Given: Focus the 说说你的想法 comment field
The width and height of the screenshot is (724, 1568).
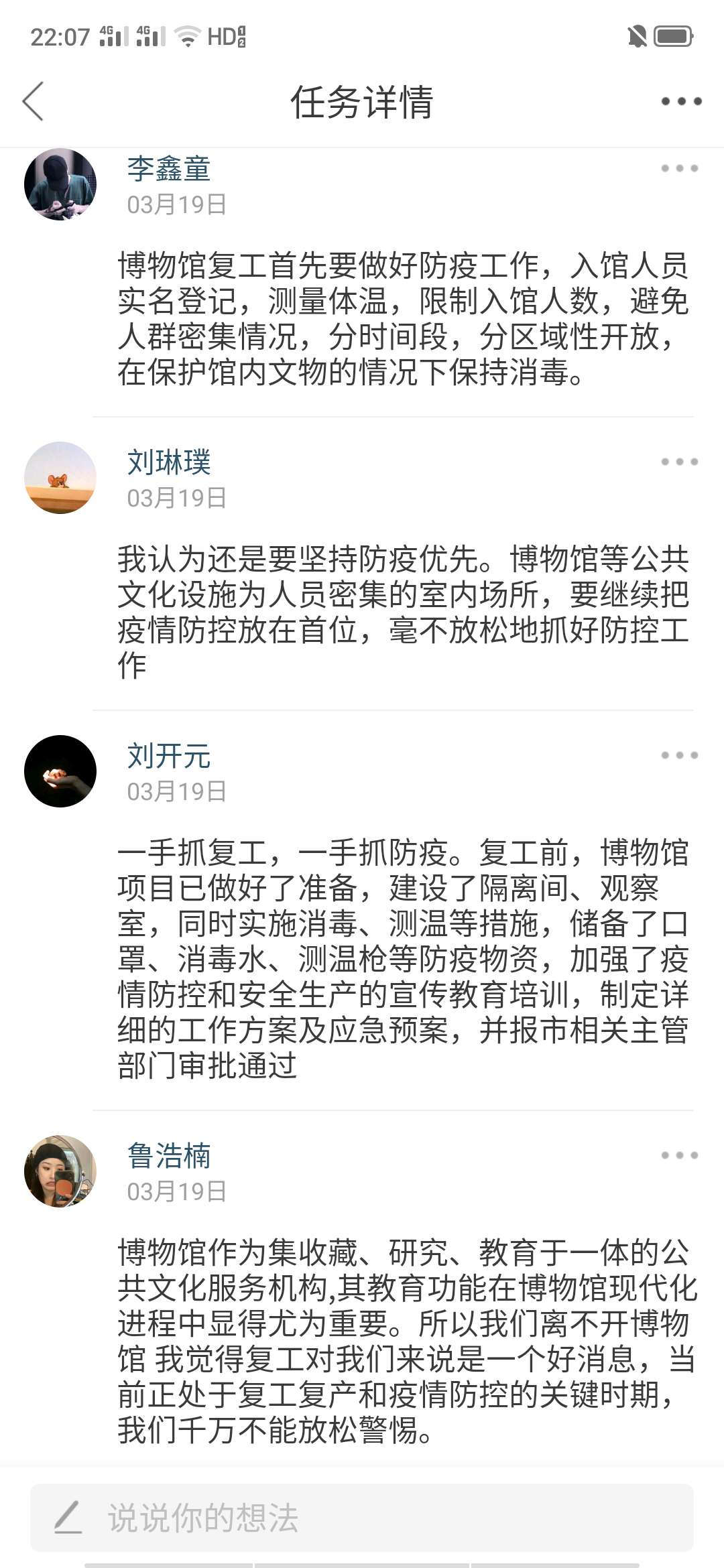Looking at the screenshot, I should pos(362,1518).
